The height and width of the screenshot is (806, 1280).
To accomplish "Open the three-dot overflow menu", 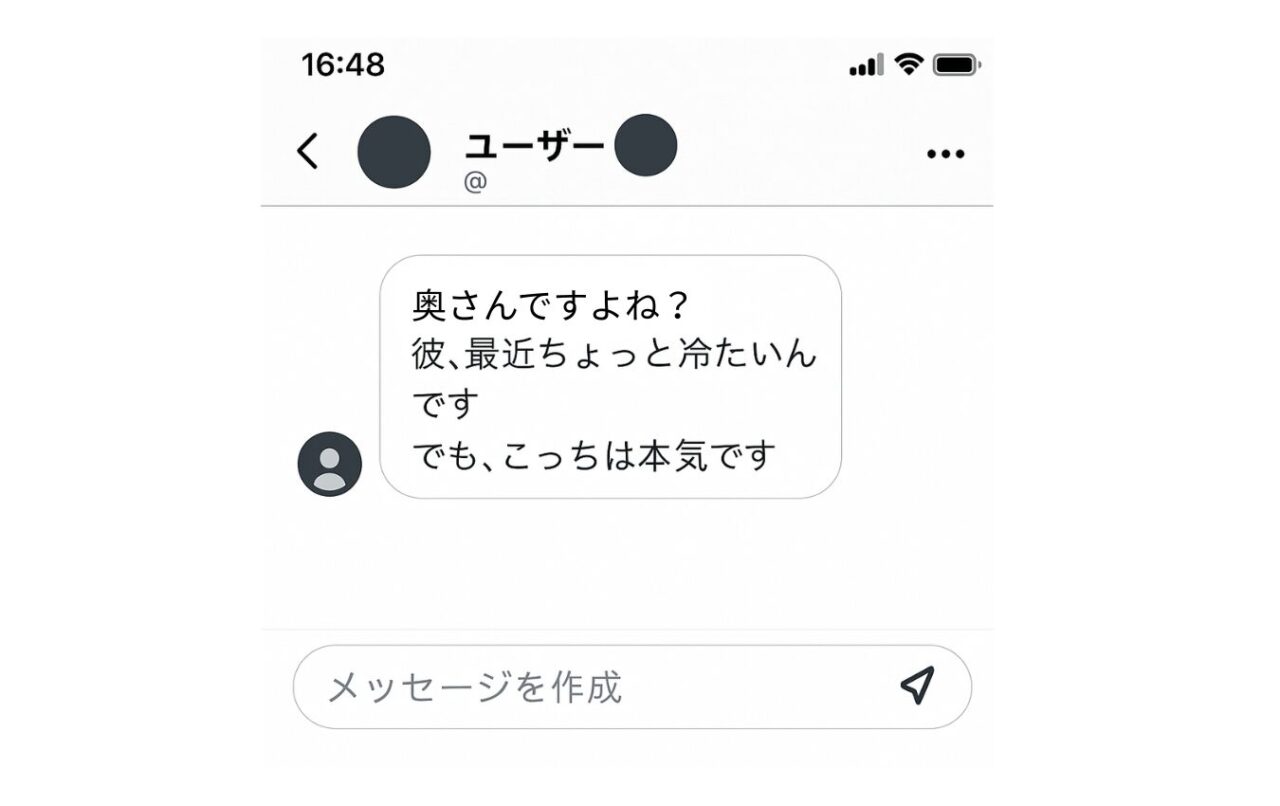I will [945, 154].
